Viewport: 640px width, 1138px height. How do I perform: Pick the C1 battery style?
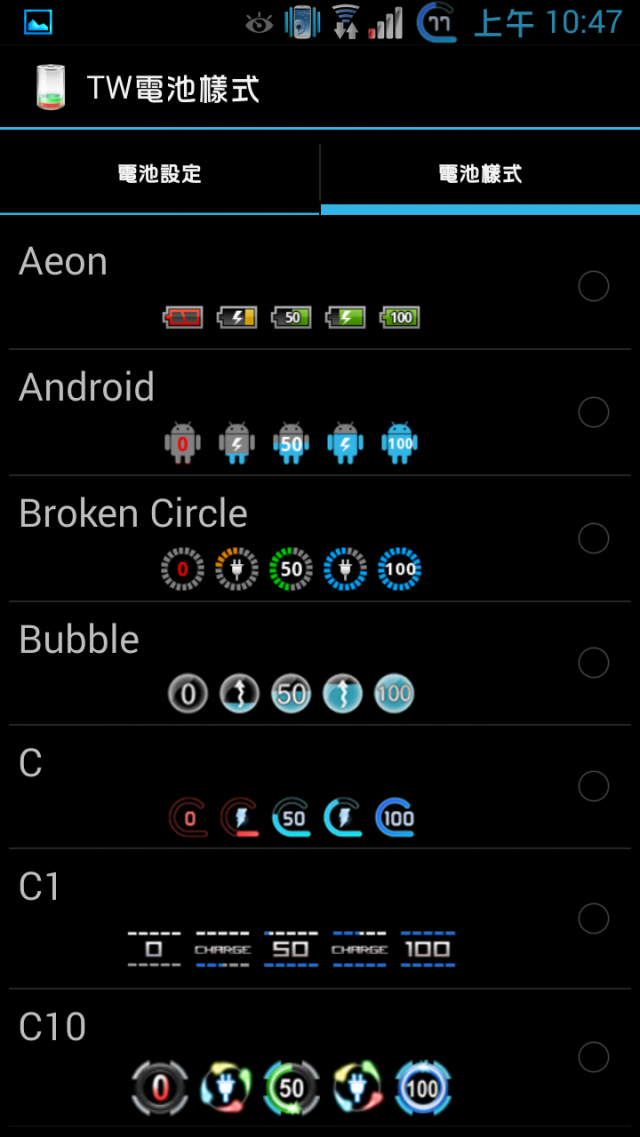[593, 918]
